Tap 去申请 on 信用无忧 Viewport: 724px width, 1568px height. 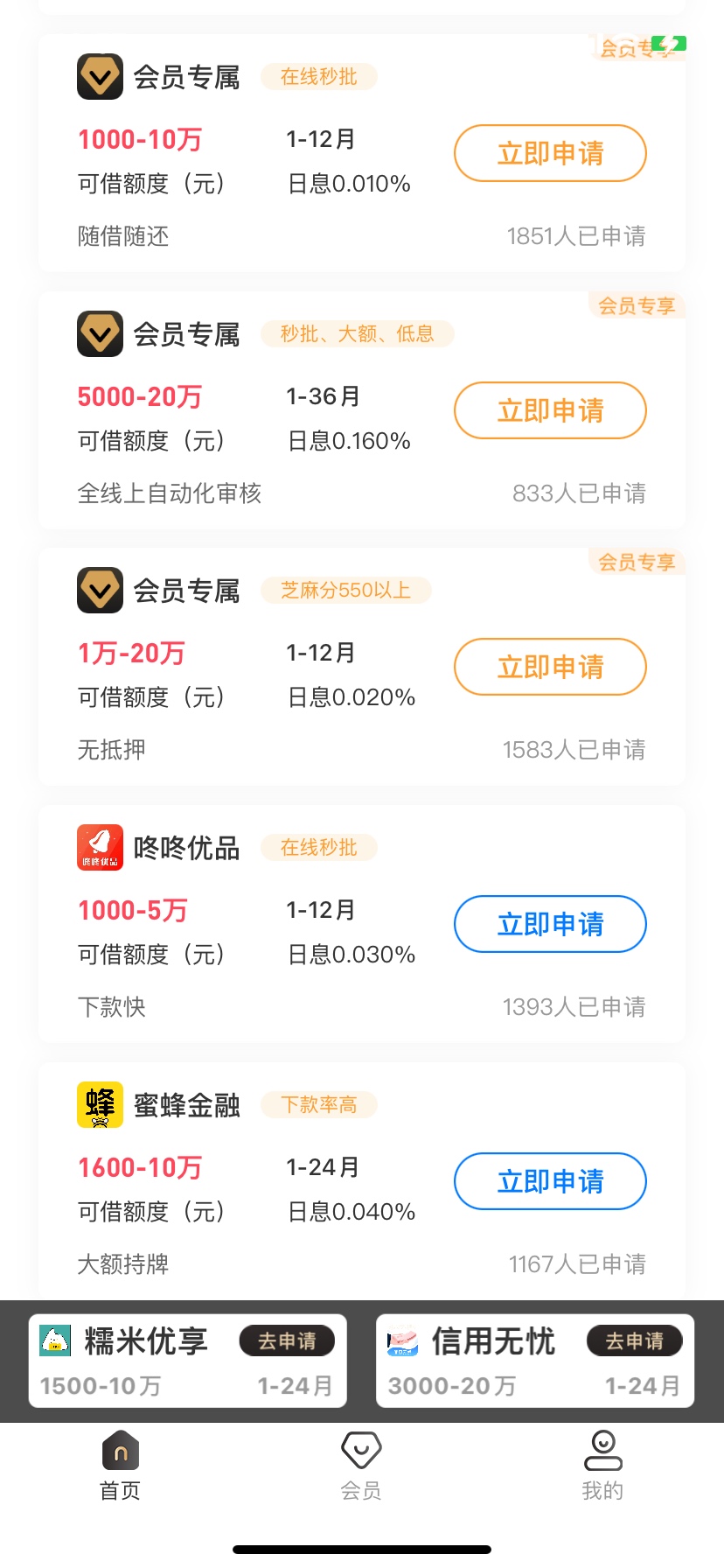(635, 1340)
